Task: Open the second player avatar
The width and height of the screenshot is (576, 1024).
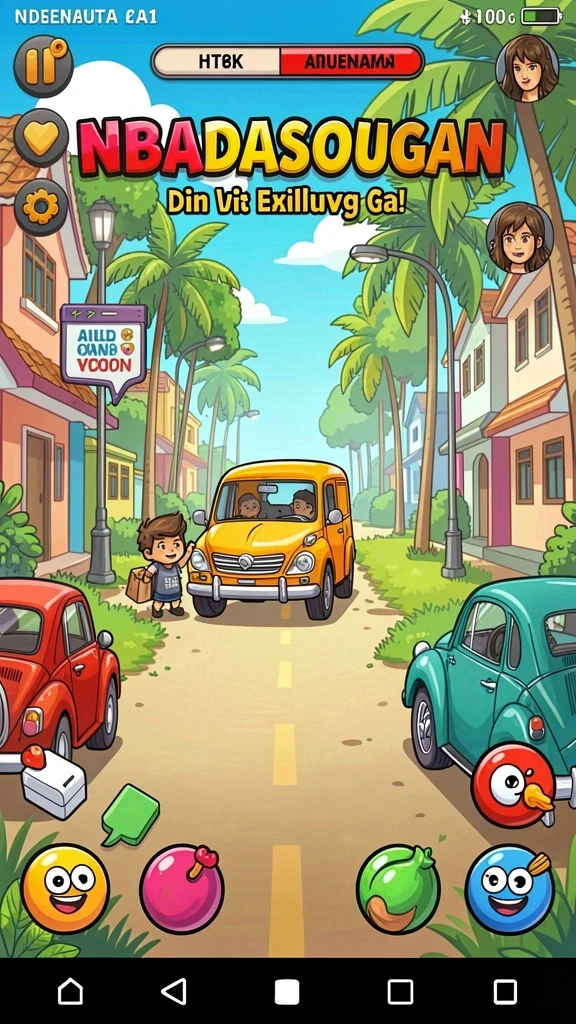Action: [520, 238]
